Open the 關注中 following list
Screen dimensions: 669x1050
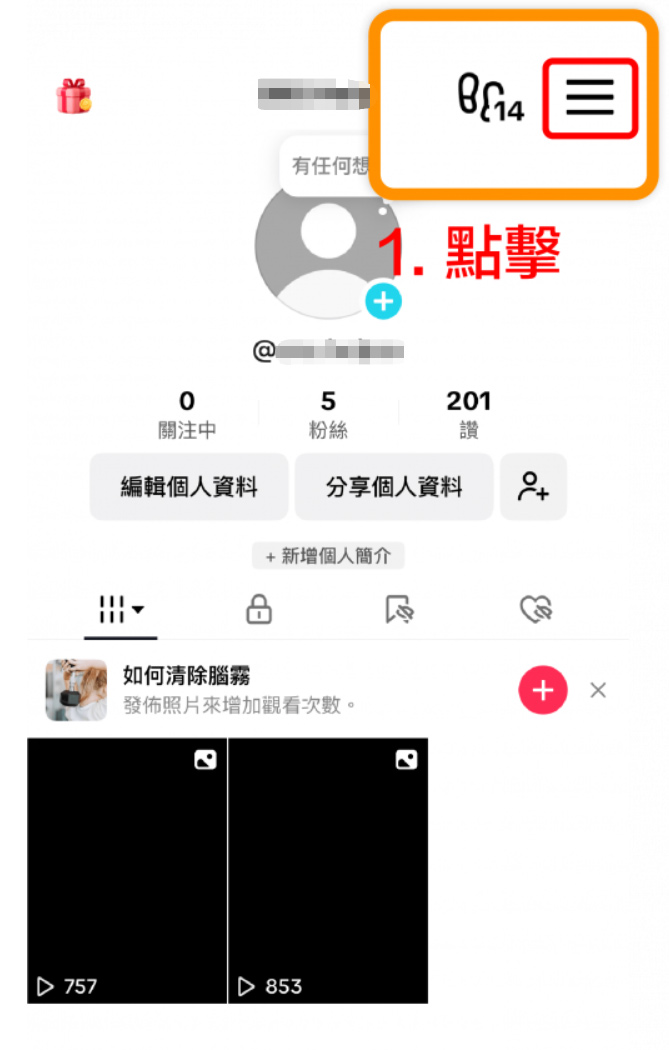click(187, 415)
